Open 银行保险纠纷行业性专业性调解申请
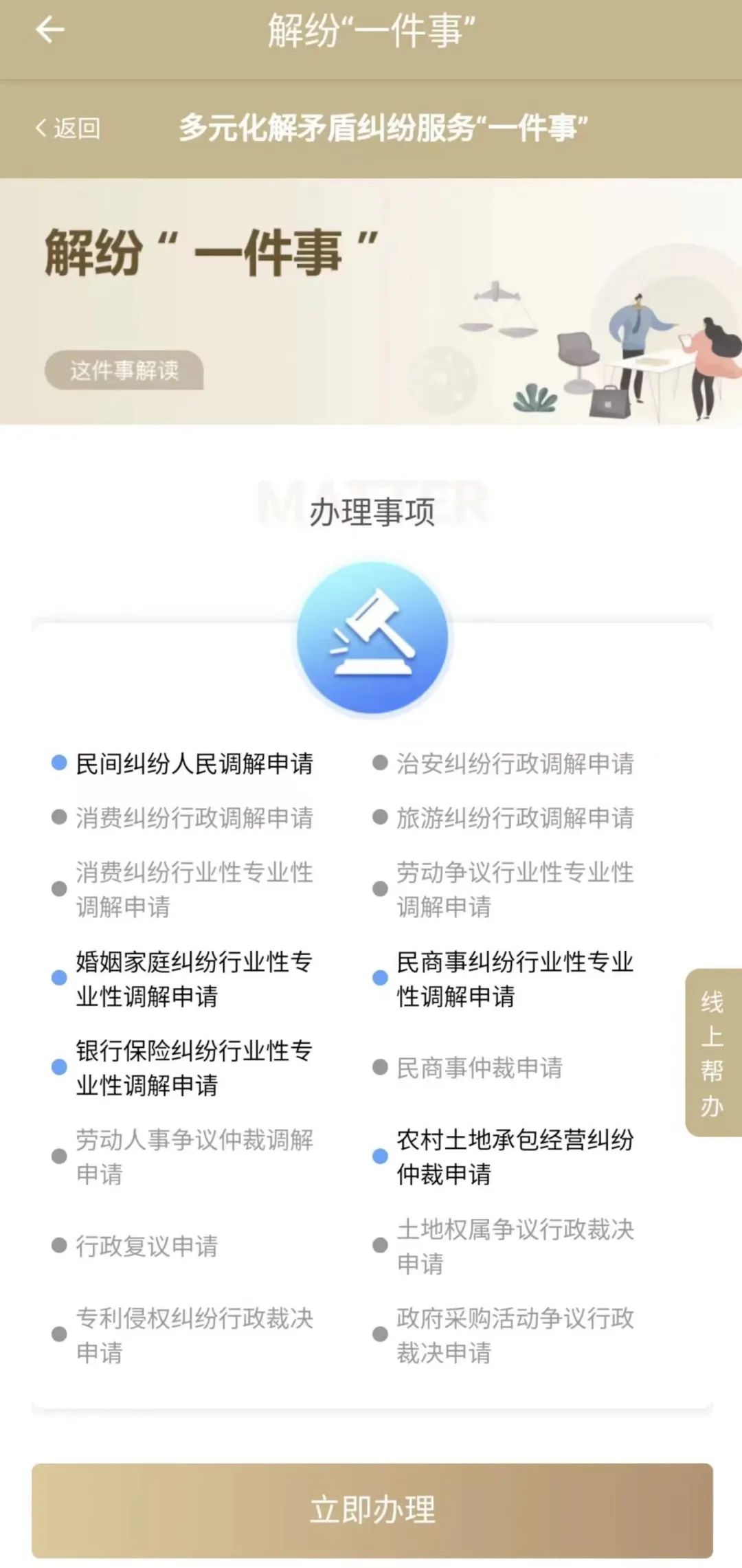Image resolution: width=742 pixels, height=1568 pixels. (x=194, y=1067)
